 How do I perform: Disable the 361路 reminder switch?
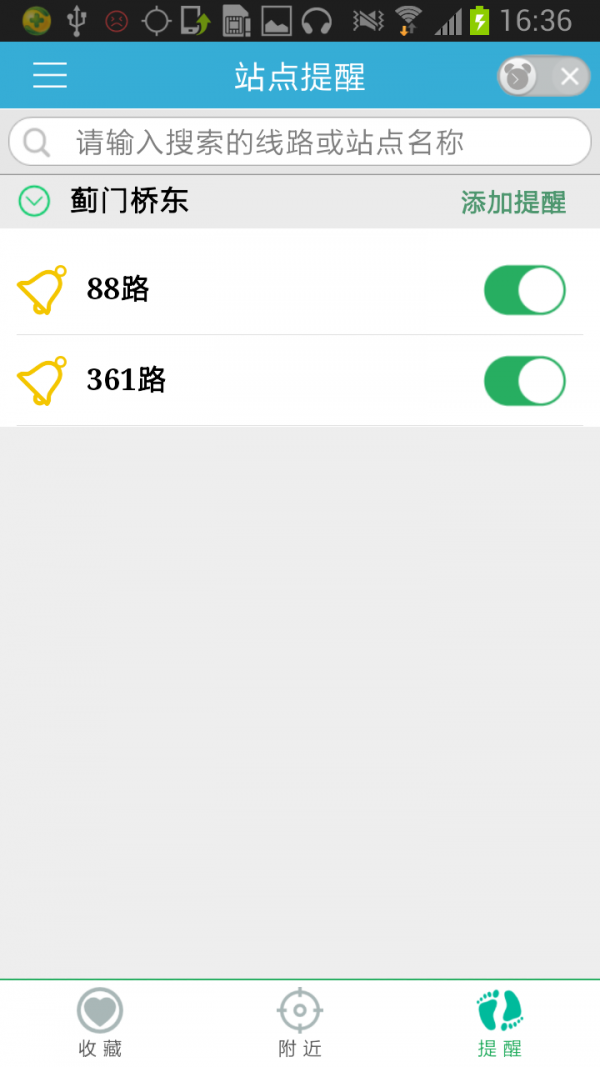click(524, 381)
